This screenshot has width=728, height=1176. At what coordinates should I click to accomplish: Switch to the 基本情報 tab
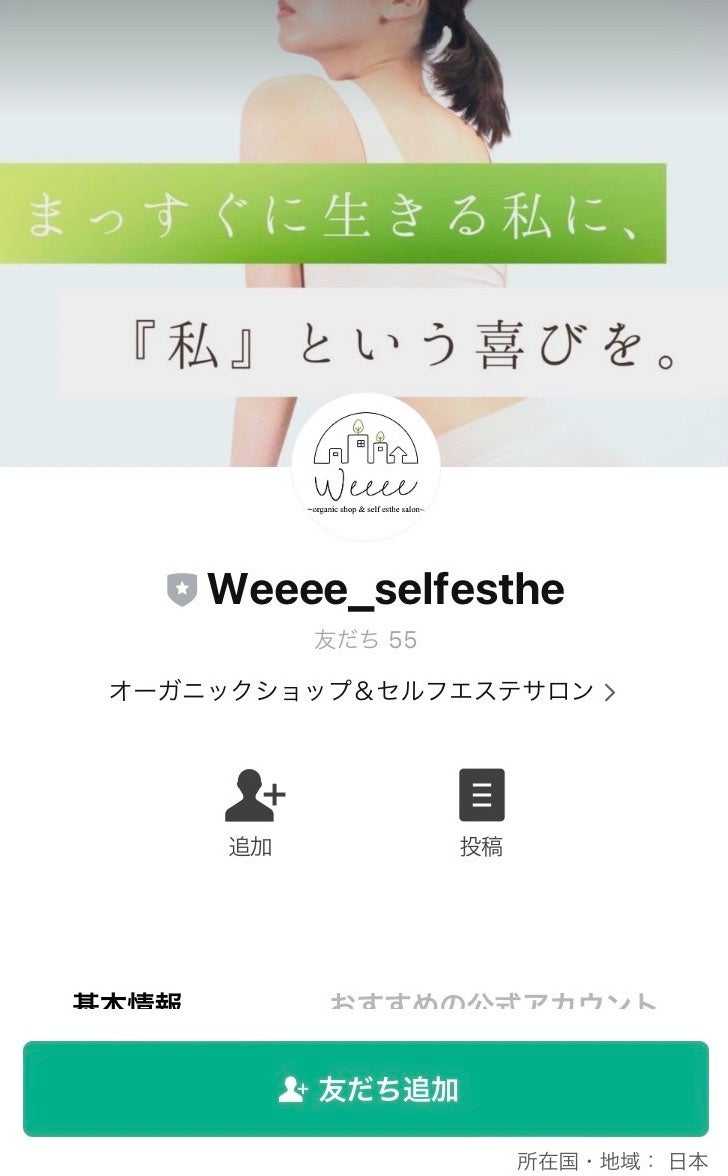127,1000
